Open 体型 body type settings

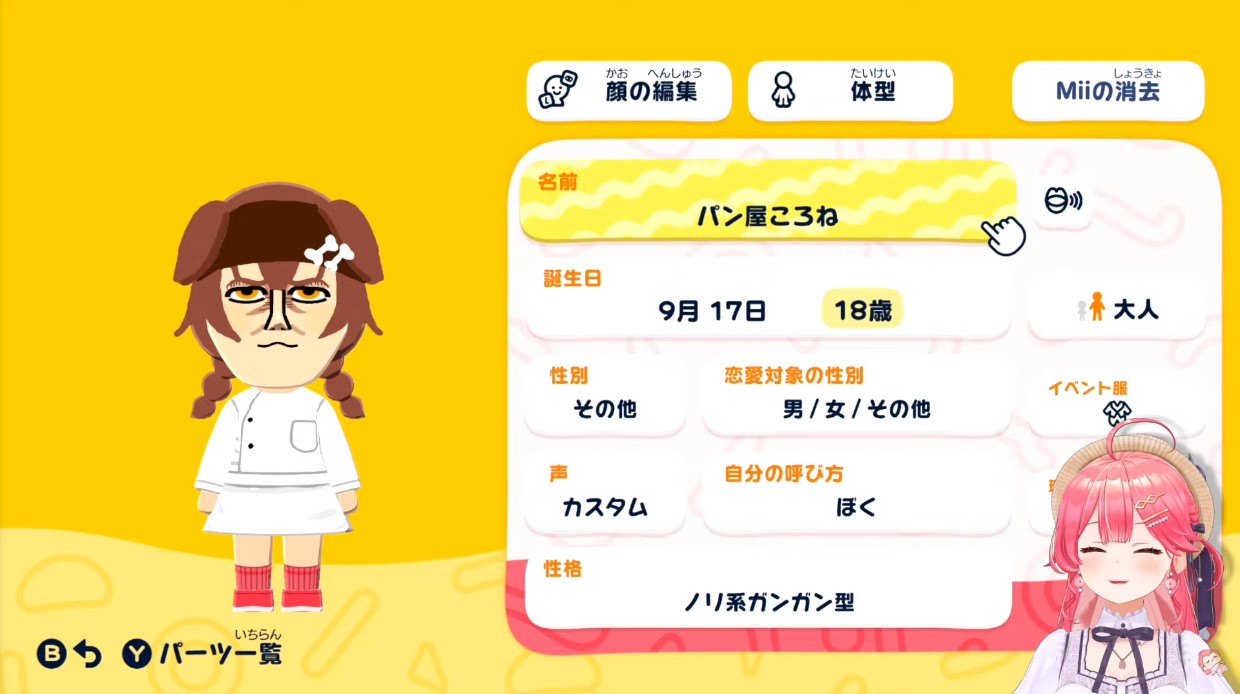(x=850, y=91)
